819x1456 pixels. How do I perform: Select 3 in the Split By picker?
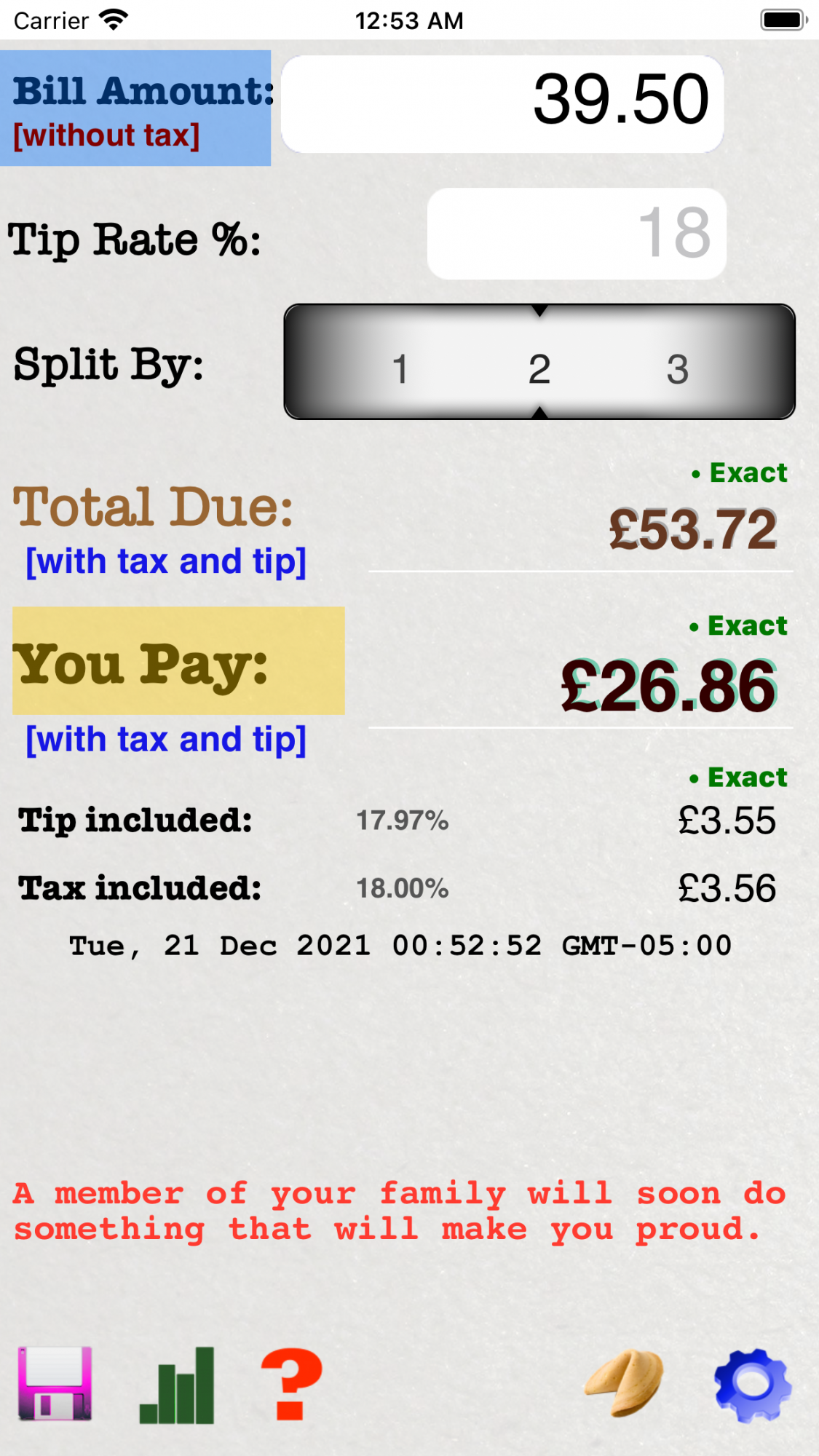tap(677, 368)
